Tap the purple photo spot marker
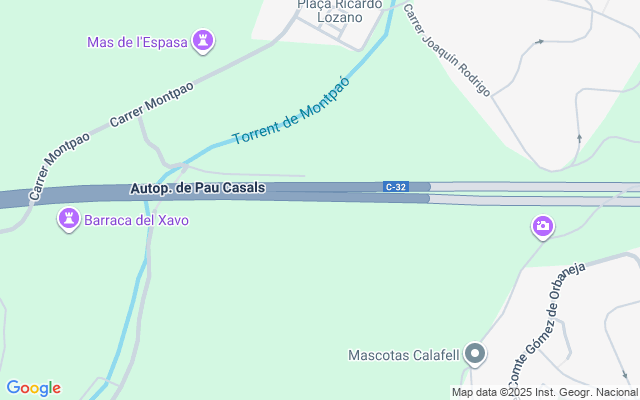The image size is (640, 400). pyautogui.click(x=542, y=228)
